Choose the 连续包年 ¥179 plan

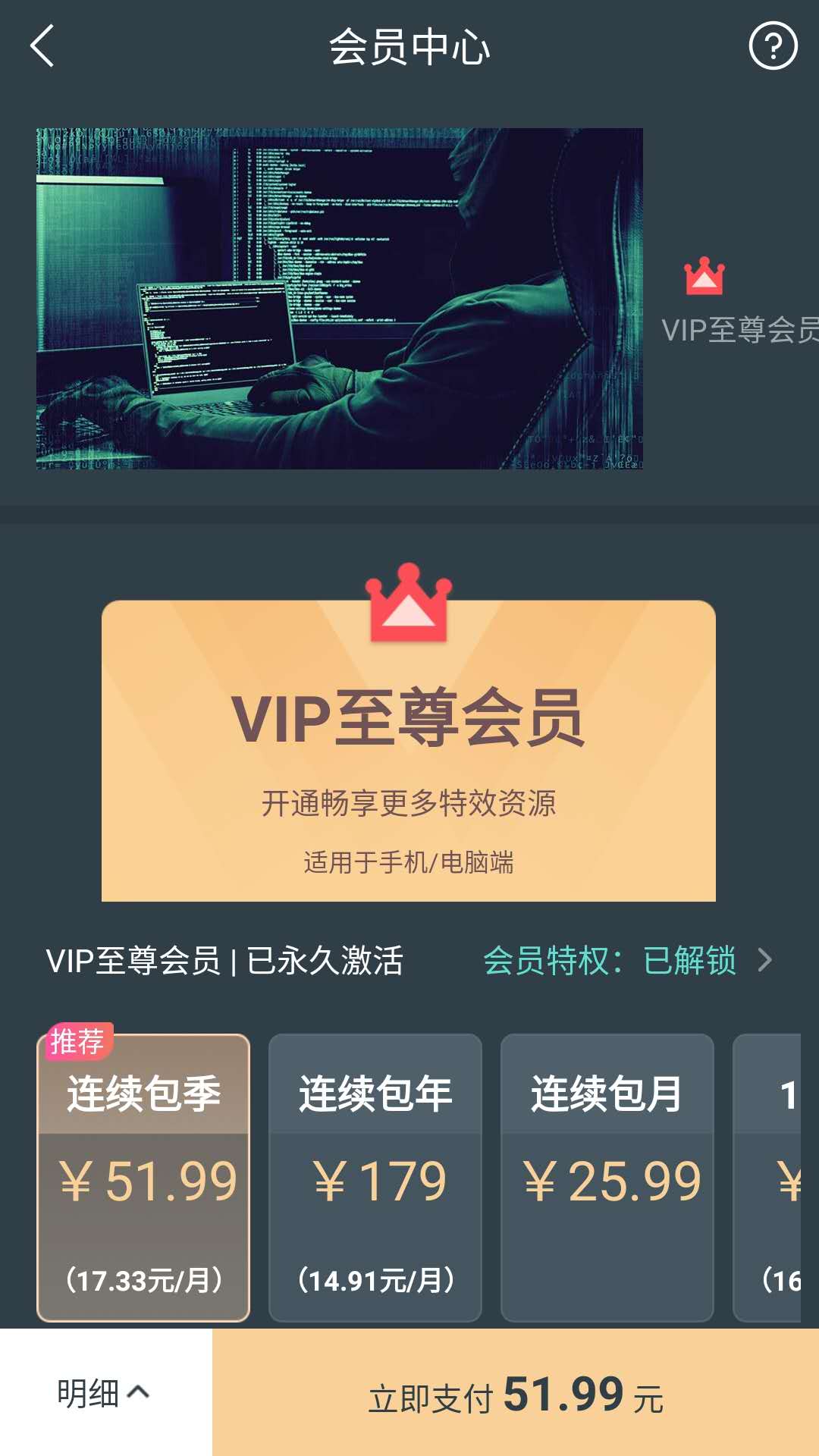click(x=375, y=1178)
